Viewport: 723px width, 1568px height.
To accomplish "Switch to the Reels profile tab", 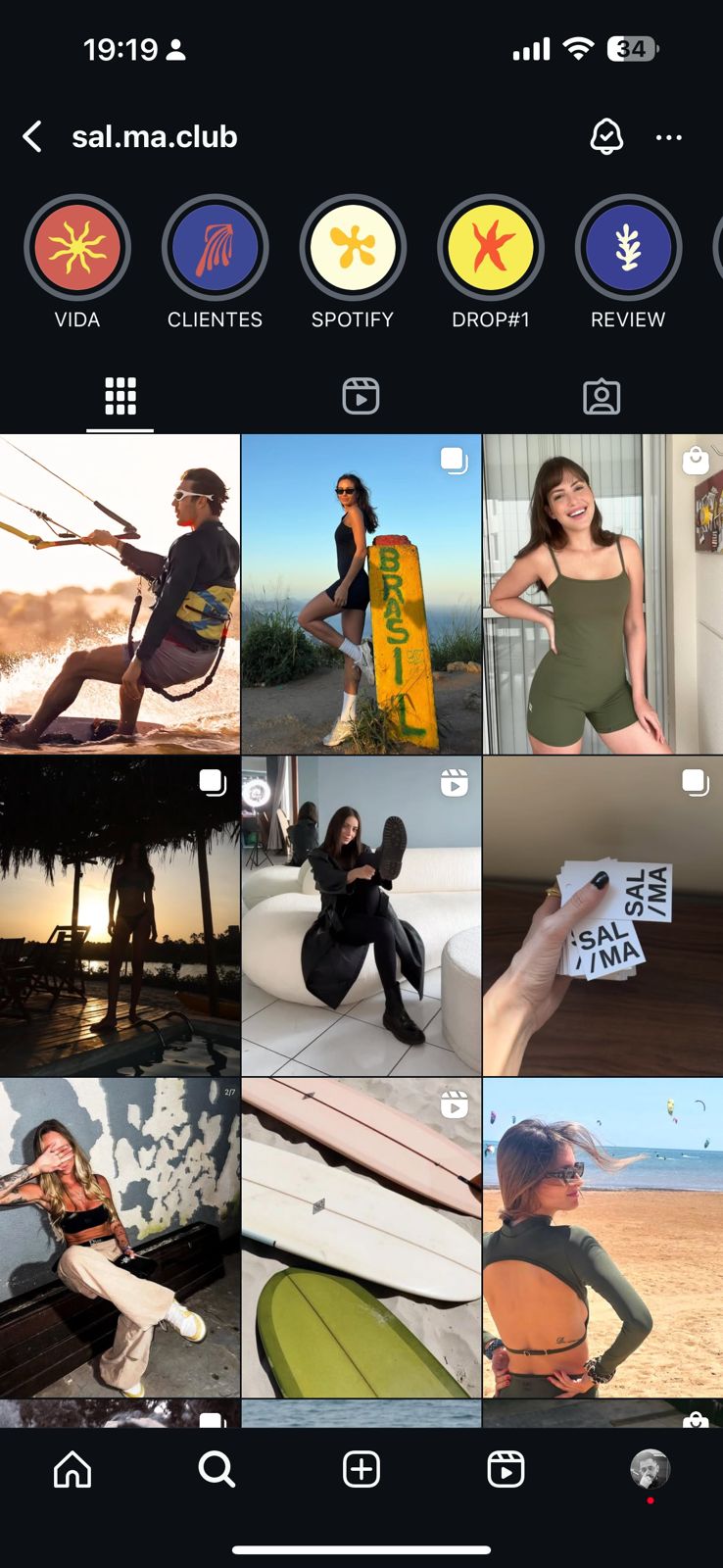I will (x=361, y=397).
